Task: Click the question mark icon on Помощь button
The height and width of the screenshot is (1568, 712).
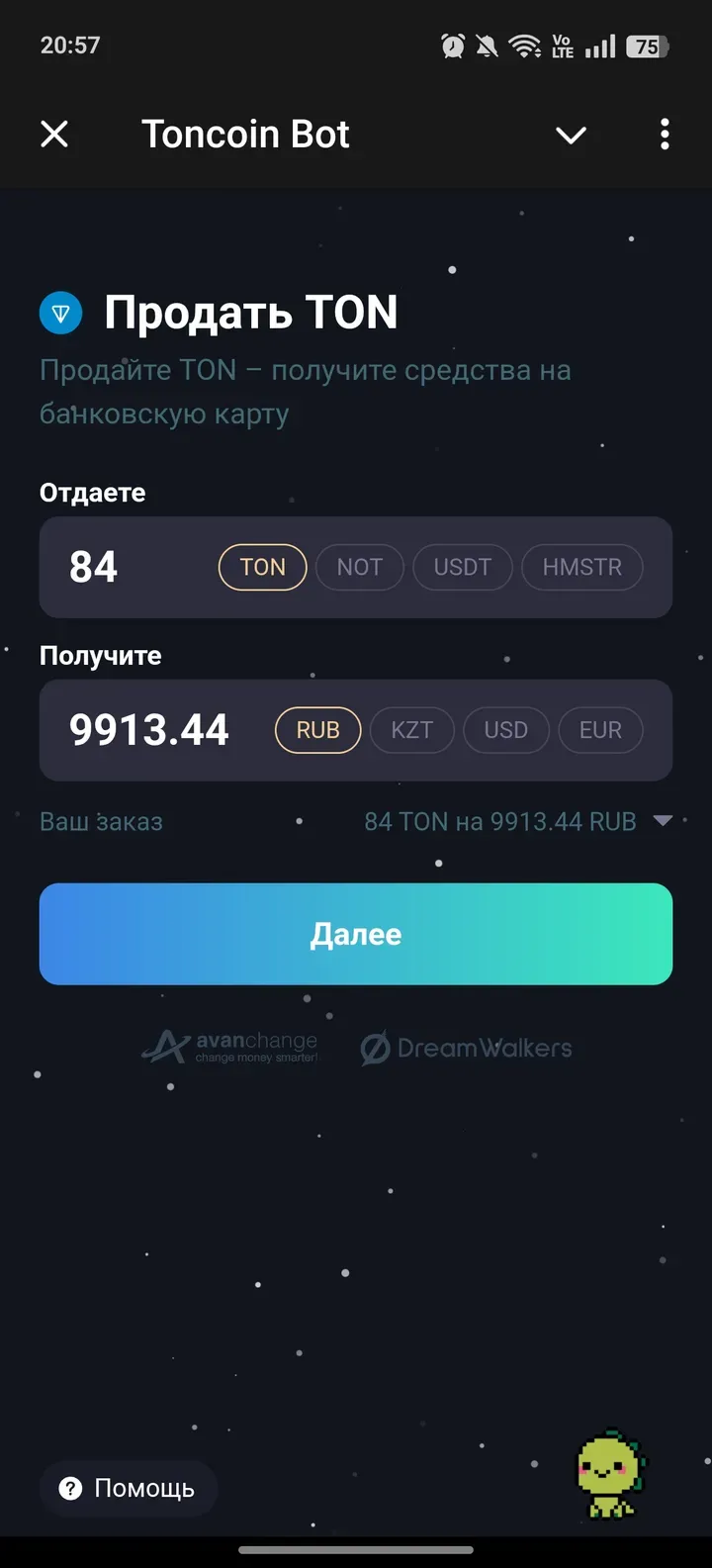Action: (x=69, y=1489)
